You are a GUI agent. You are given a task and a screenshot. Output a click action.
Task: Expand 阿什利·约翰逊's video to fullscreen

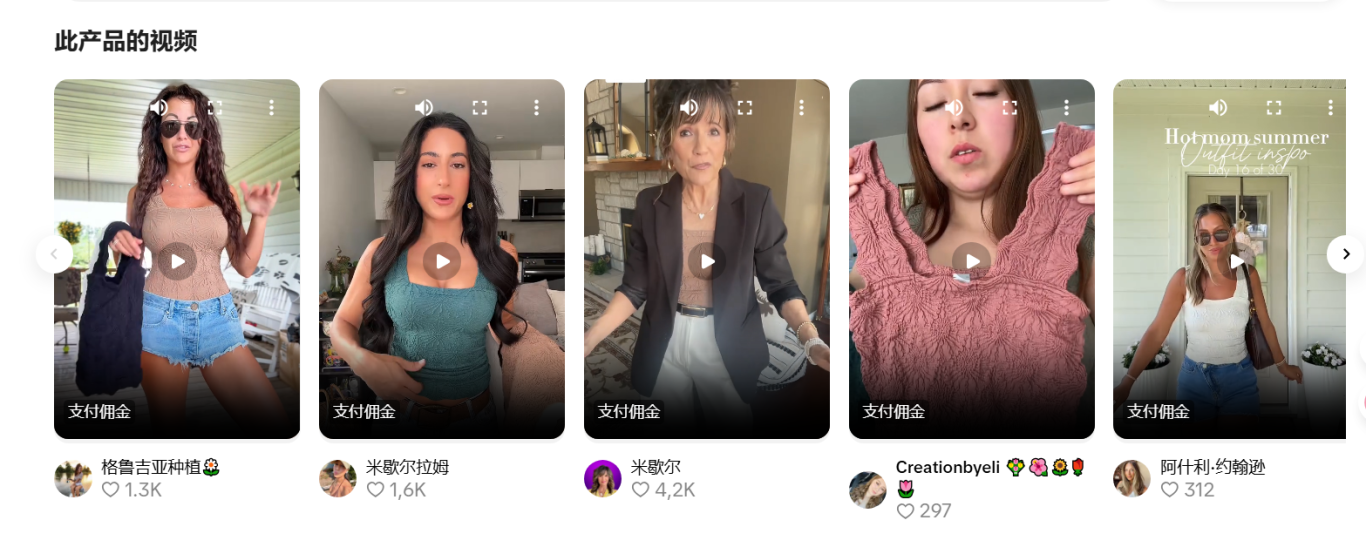[1274, 107]
